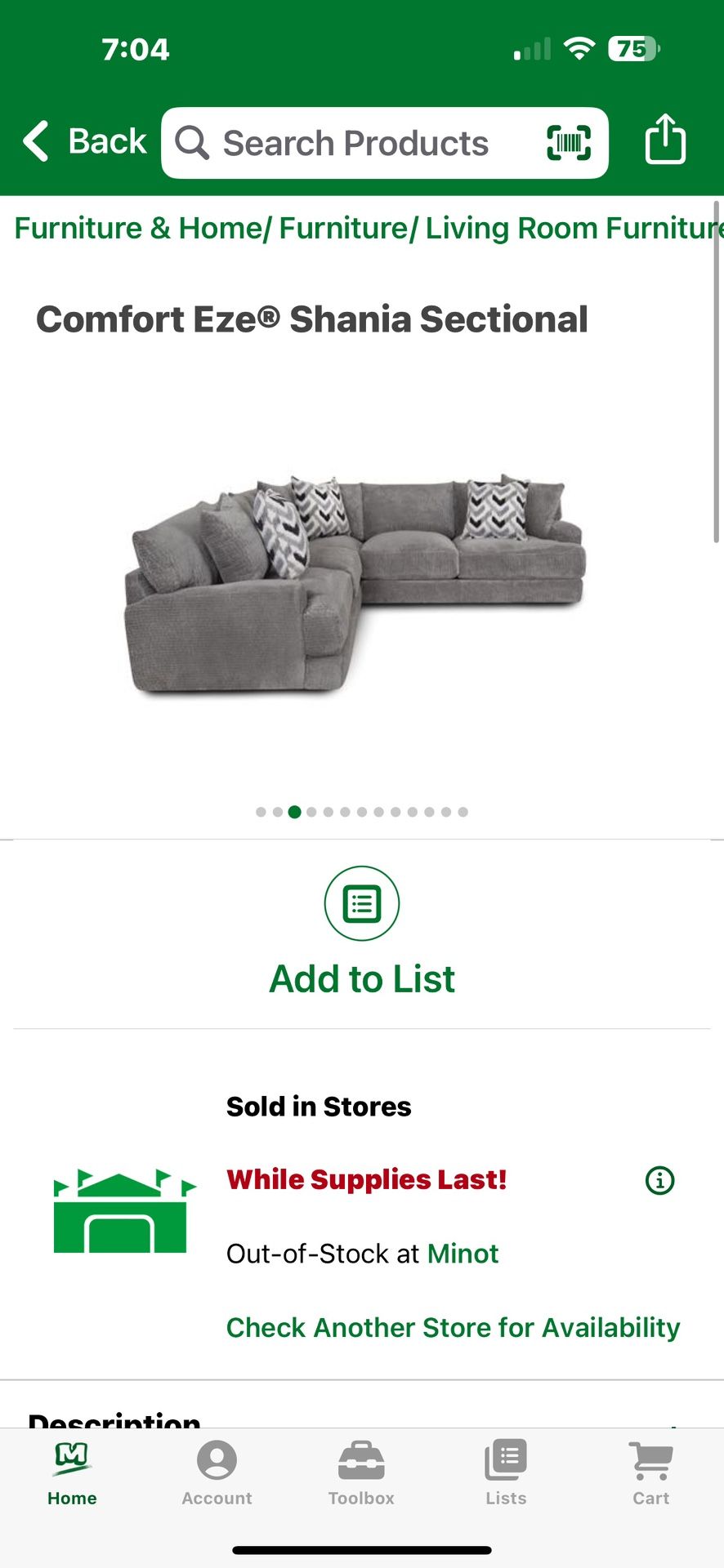Image resolution: width=724 pixels, height=1568 pixels.
Task: Share this sectional product
Action: (665, 140)
